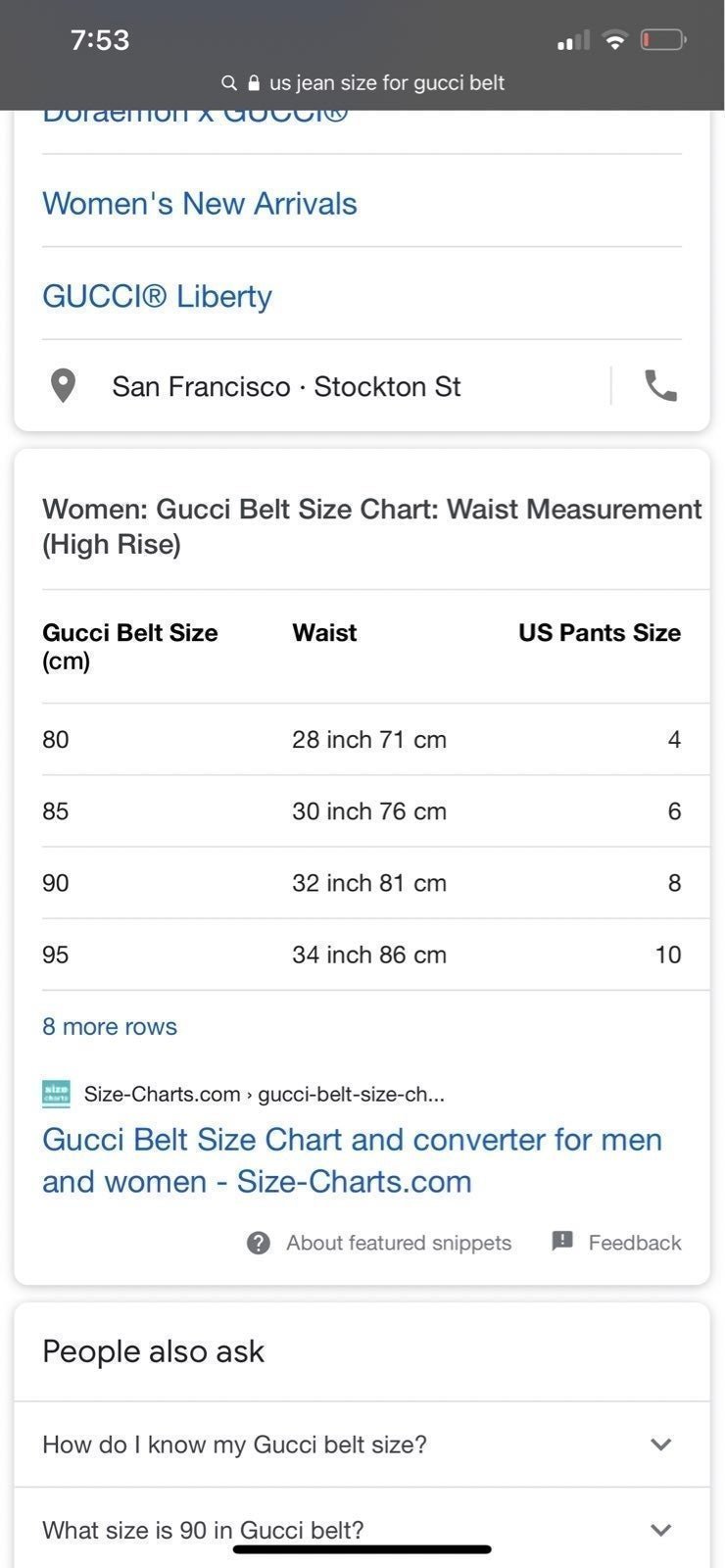725x1568 pixels.
Task: Open the Women's New Arrivals link
Action: click(200, 203)
